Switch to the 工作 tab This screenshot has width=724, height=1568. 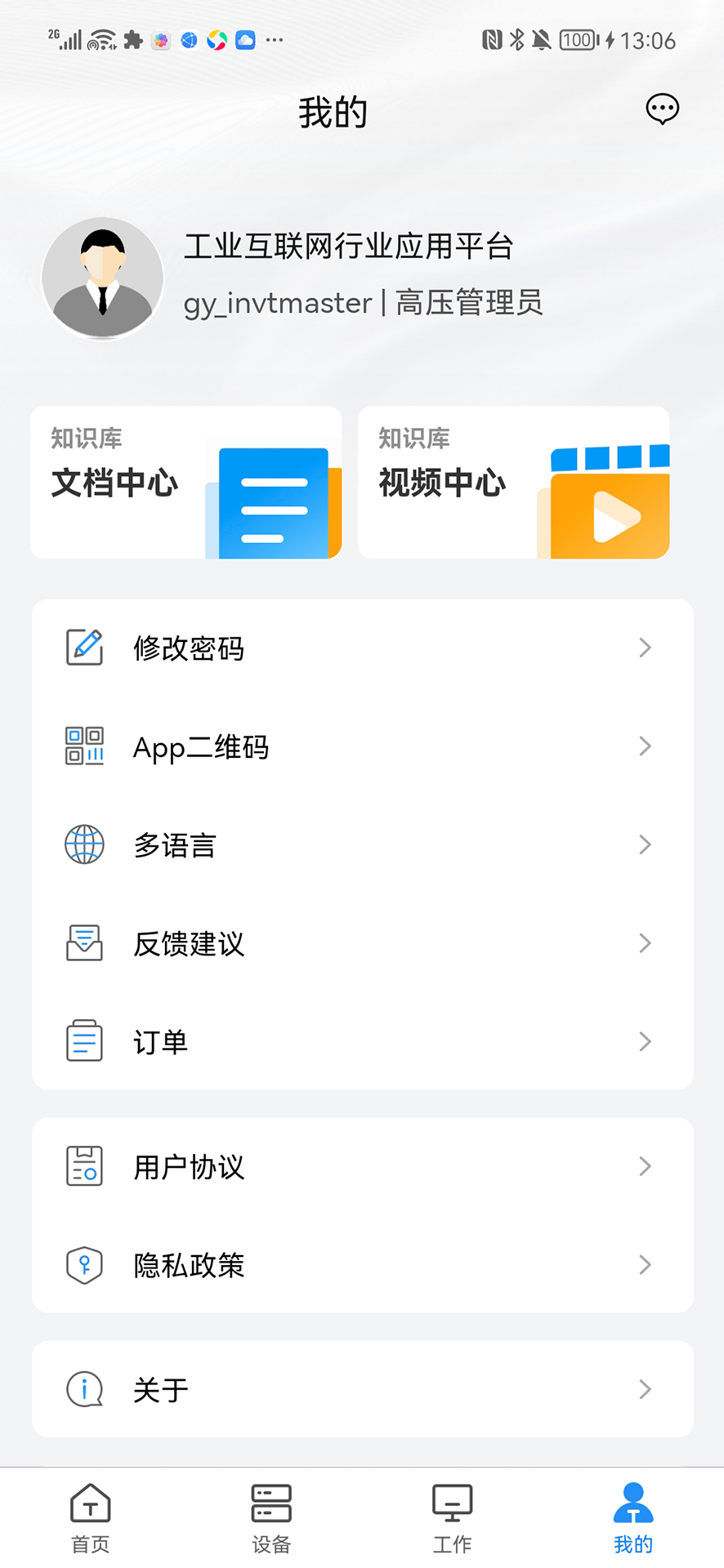click(x=453, y=1518)
